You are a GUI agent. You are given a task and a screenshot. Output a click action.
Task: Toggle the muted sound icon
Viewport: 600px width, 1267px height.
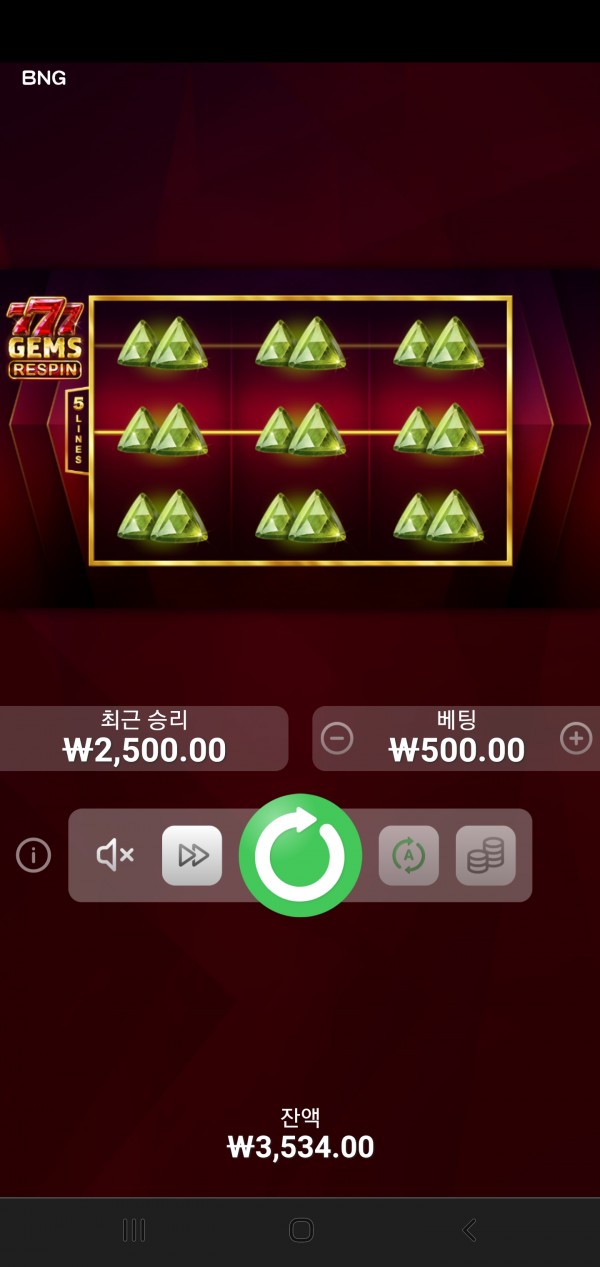[115, 855]
